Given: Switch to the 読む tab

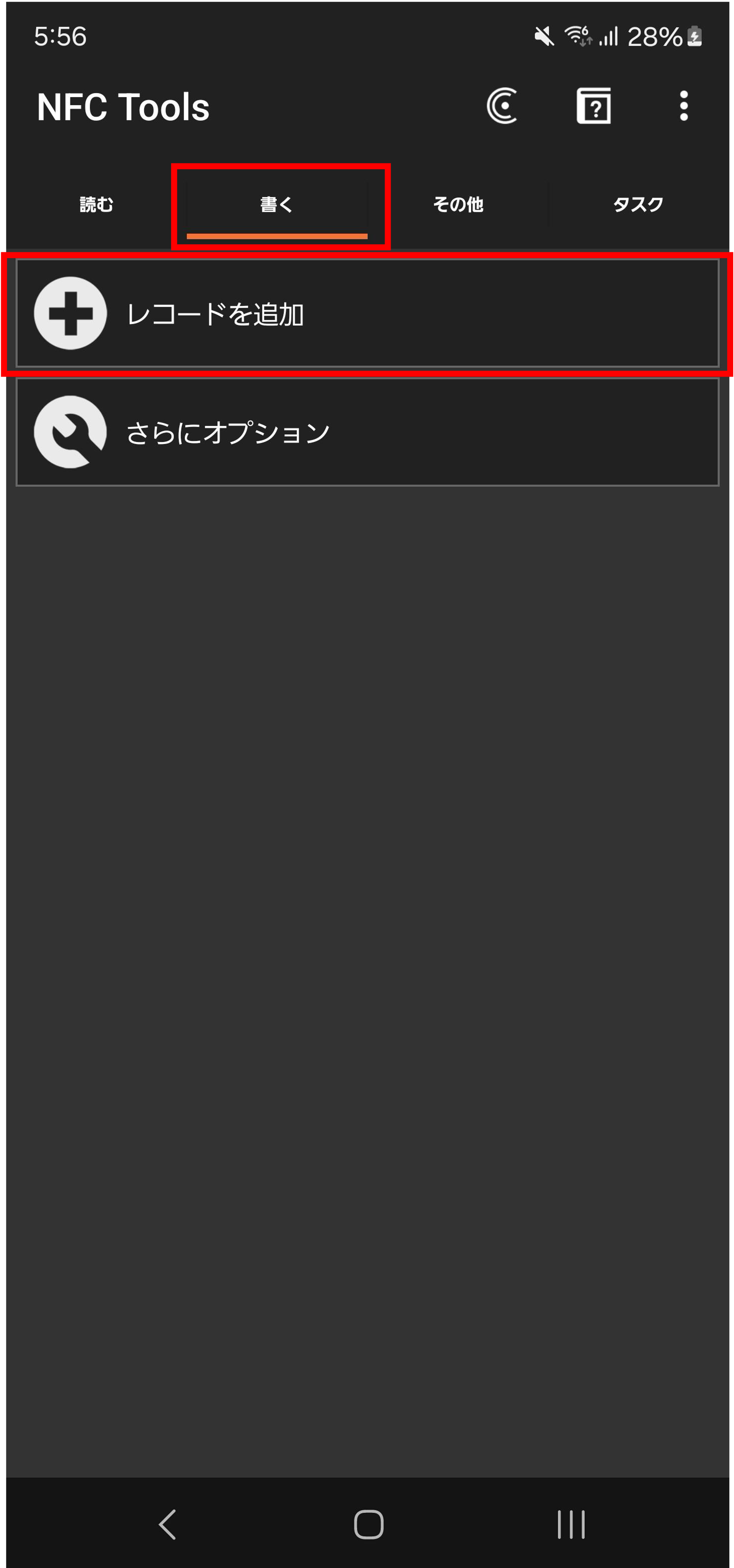Looking at the screenshot, I should coord(95,205).
